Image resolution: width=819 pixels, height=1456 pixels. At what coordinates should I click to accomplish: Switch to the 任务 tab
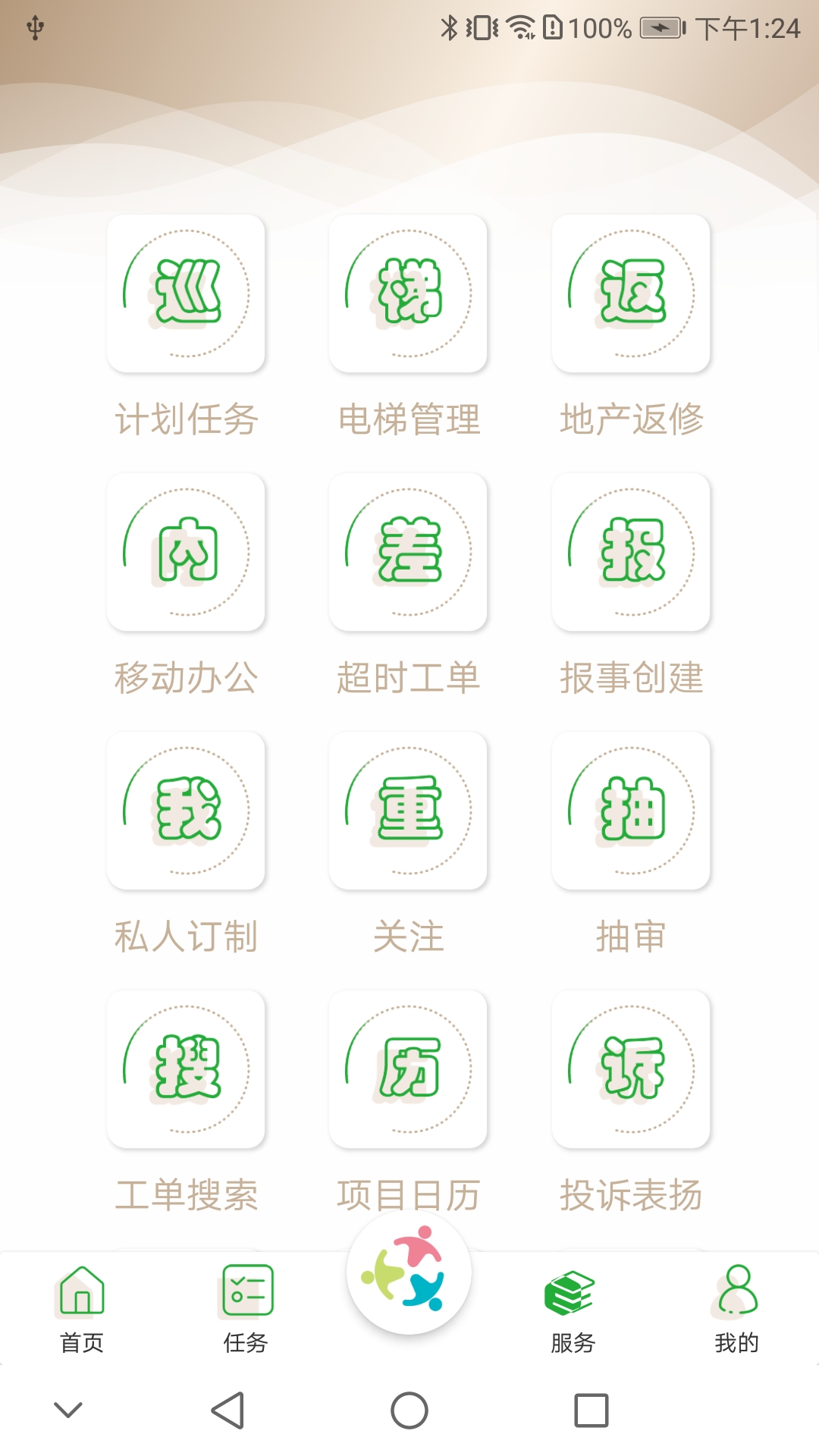coord(246,1308)
